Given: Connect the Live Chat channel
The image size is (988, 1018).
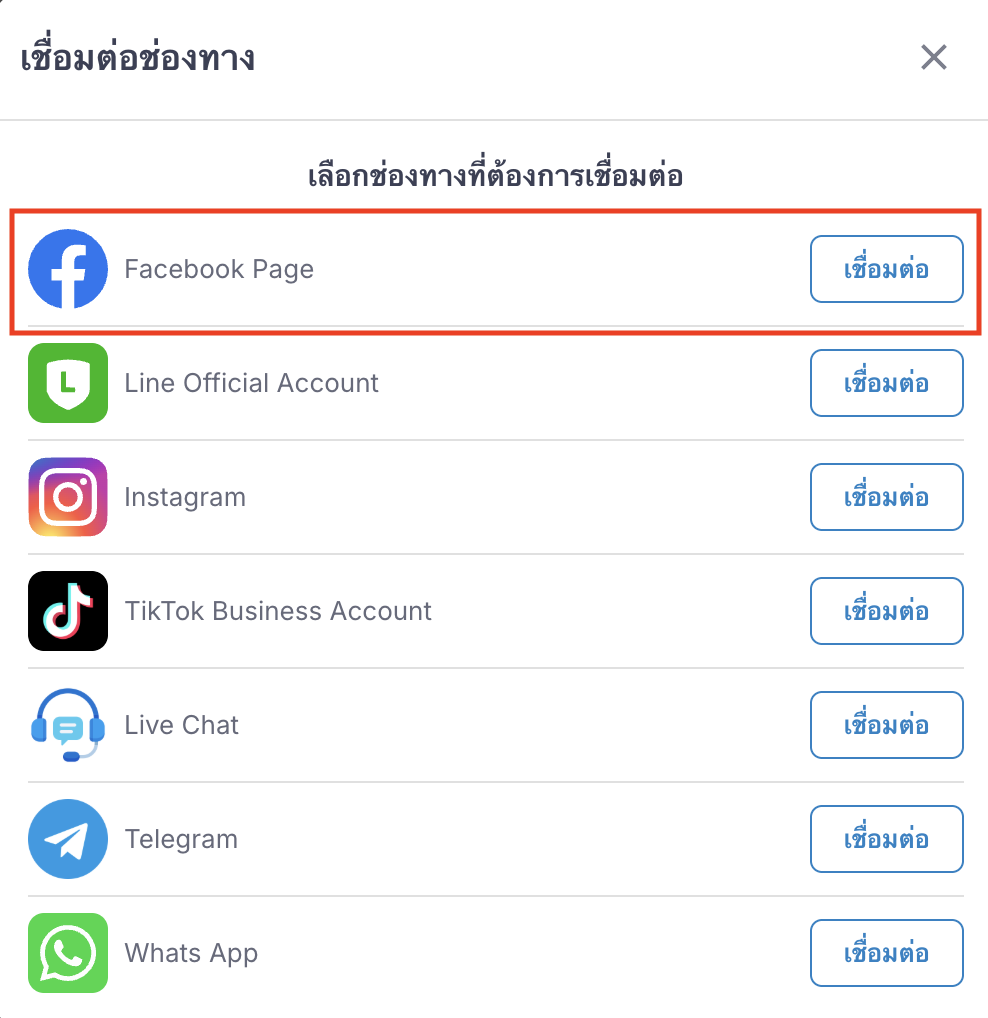Looking at the screenshot, I should point(886,725).
